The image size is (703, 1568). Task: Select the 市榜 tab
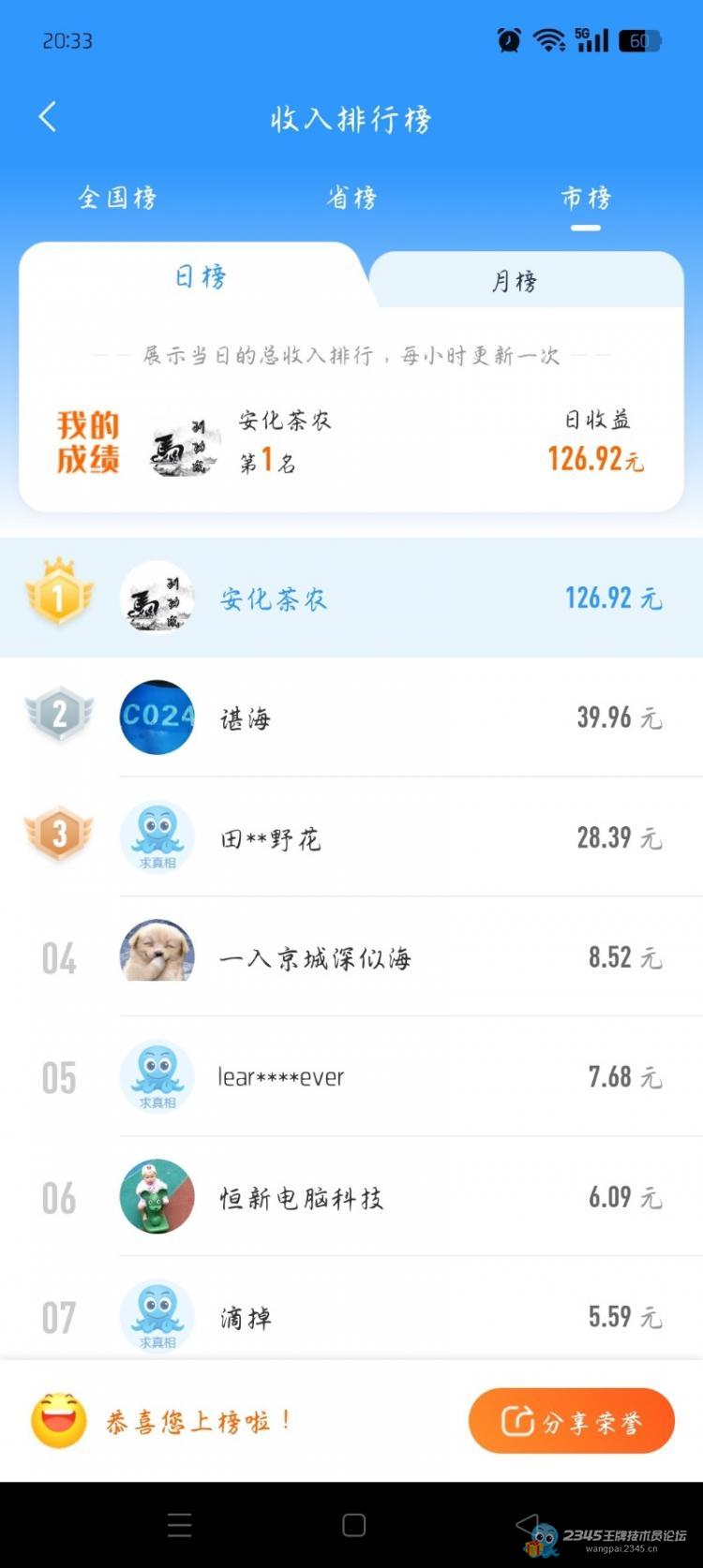coord(586,198)
